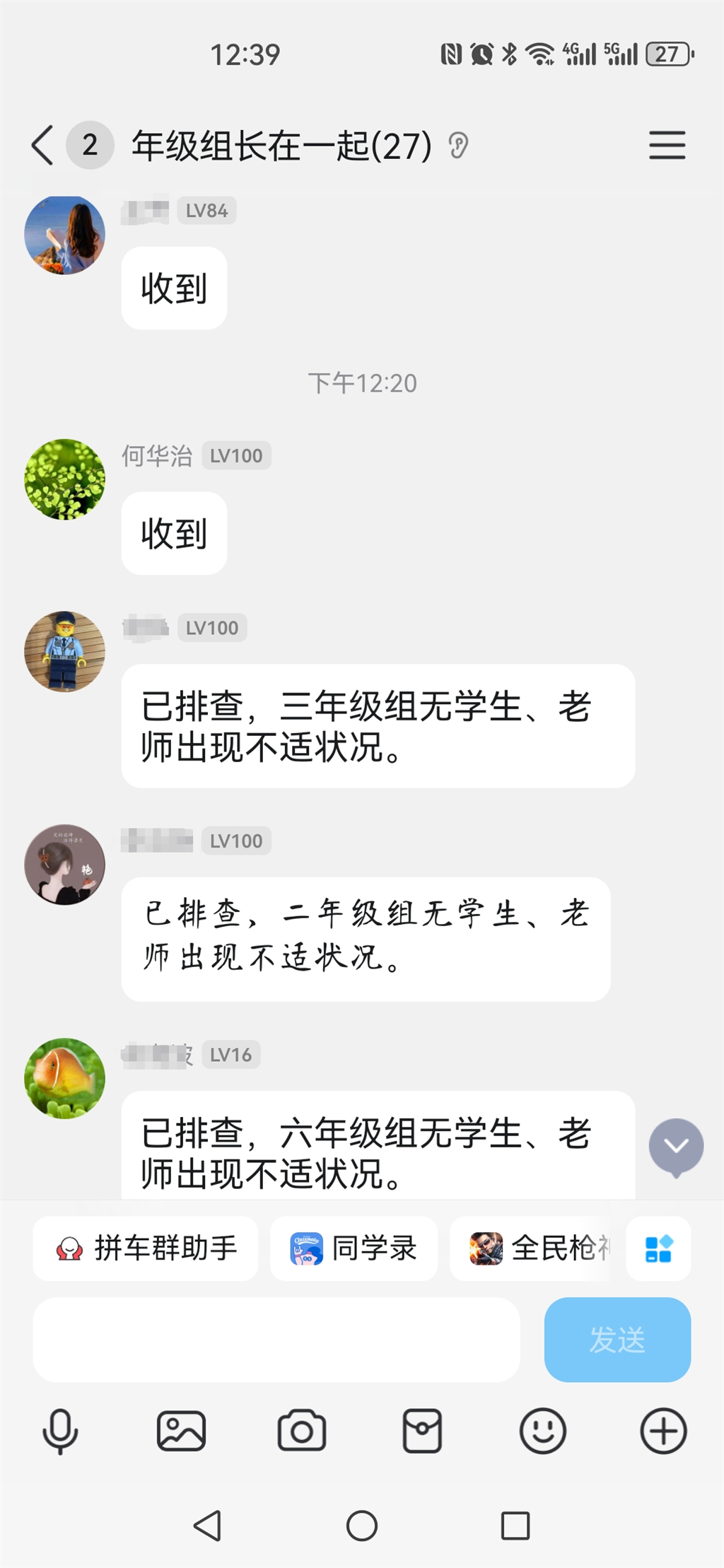Open the 拼车群助手 shortcut
The image size is (724, 1568).
146,1248
